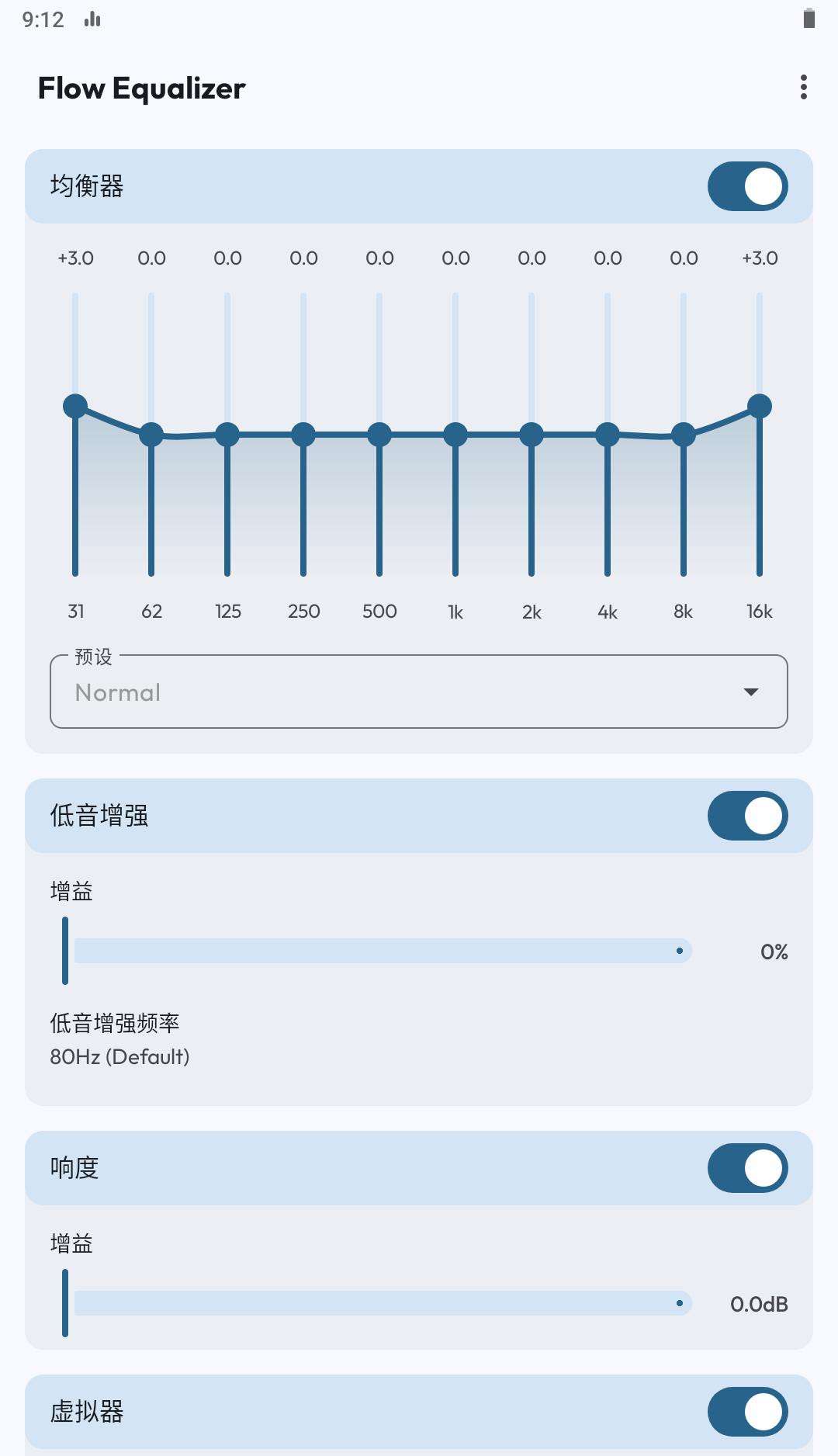838x1456 pixels.
Task: Tap the 250 Hz band slider
Action: (x=303, y=435)
